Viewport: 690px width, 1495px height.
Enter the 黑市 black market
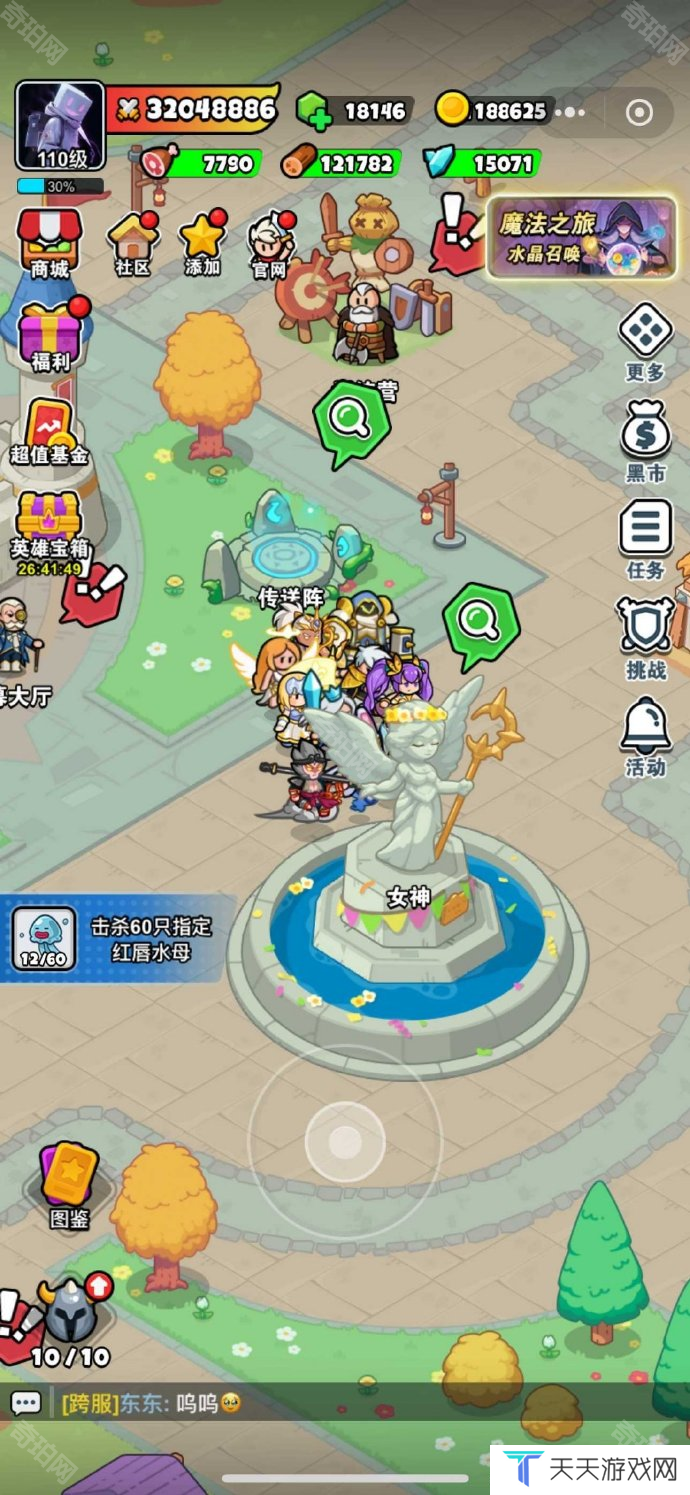645,440
